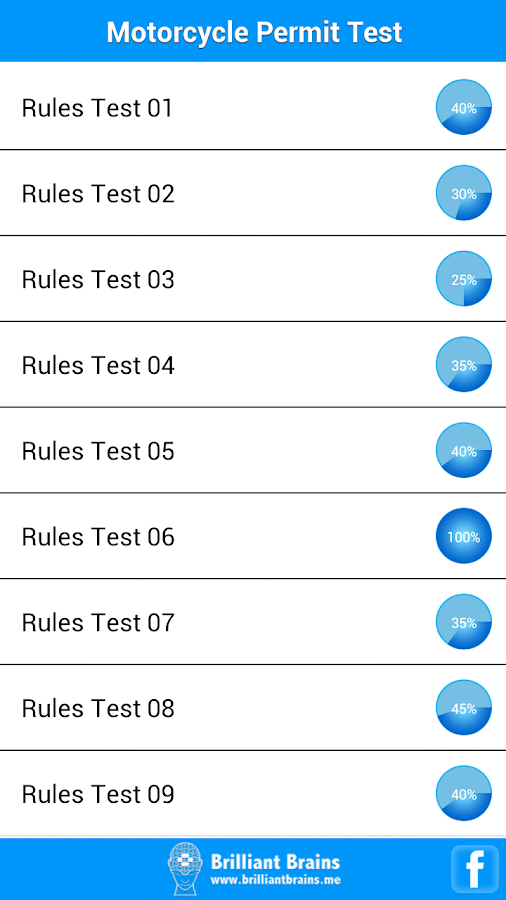Select Rules Test 03
Viewport: 506px width, 900px height.
pos(253,279)
